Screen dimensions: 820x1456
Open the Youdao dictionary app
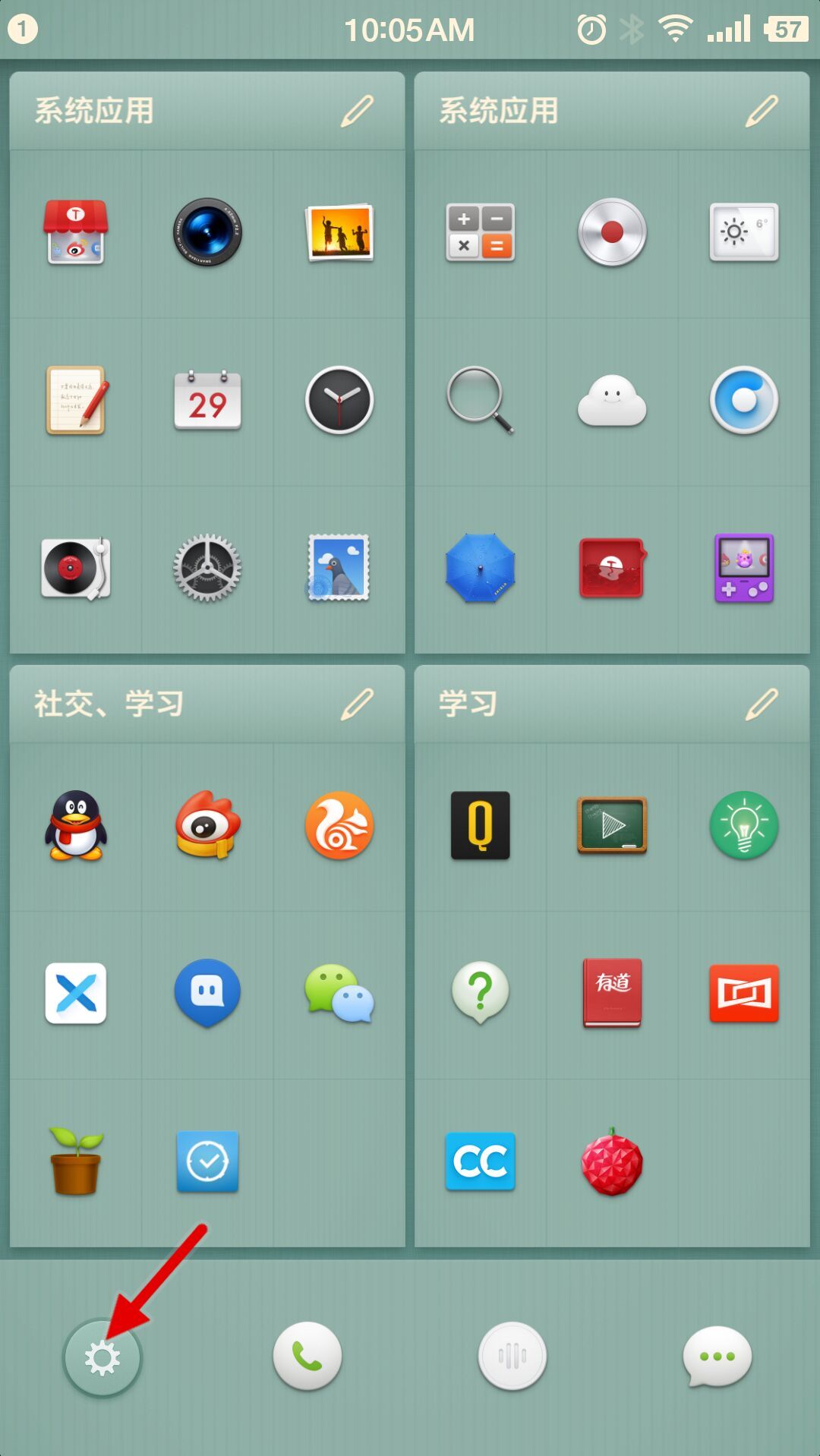(612, 993)
